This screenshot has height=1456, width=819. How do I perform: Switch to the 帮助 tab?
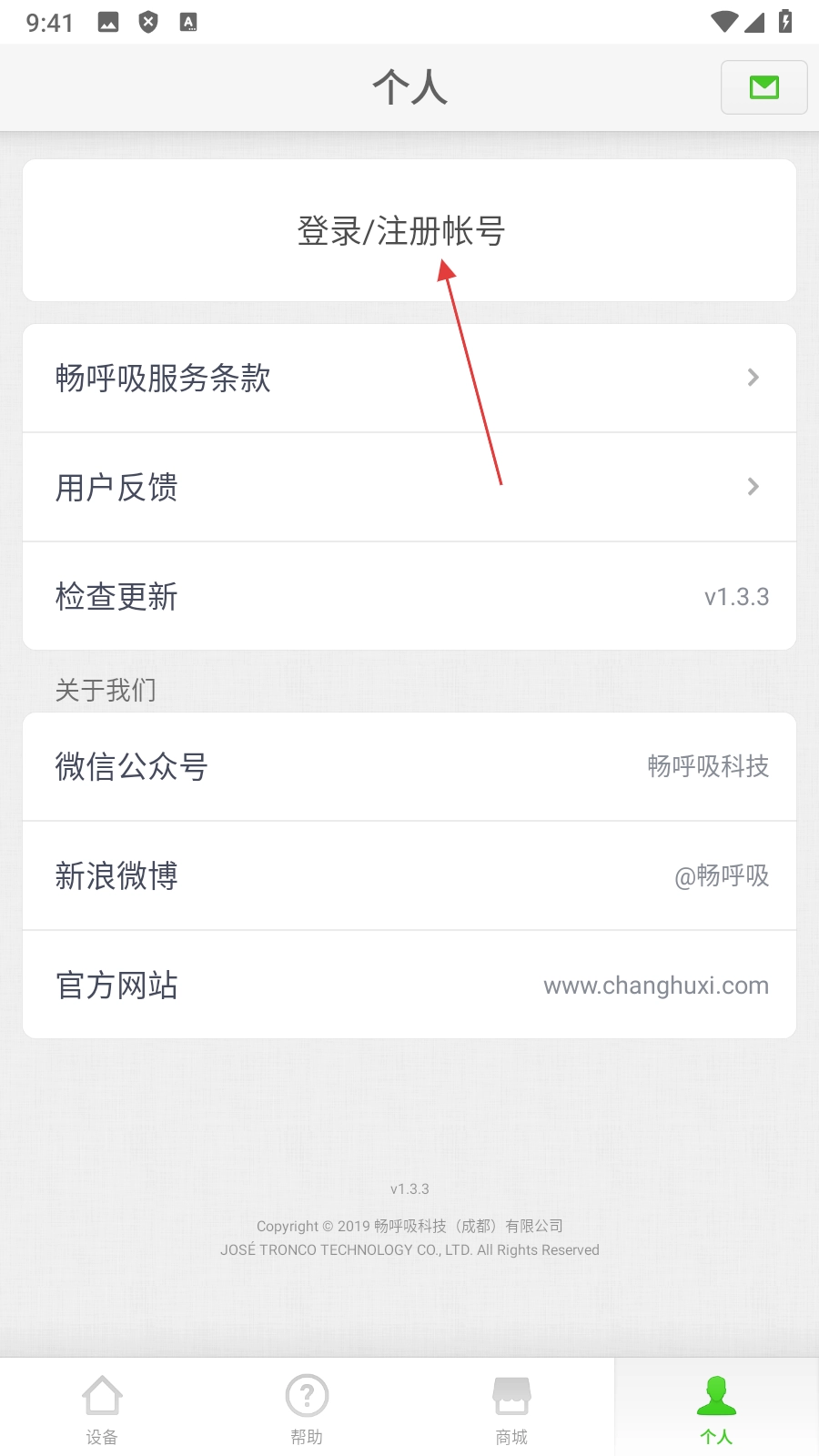click(307, 1408)
